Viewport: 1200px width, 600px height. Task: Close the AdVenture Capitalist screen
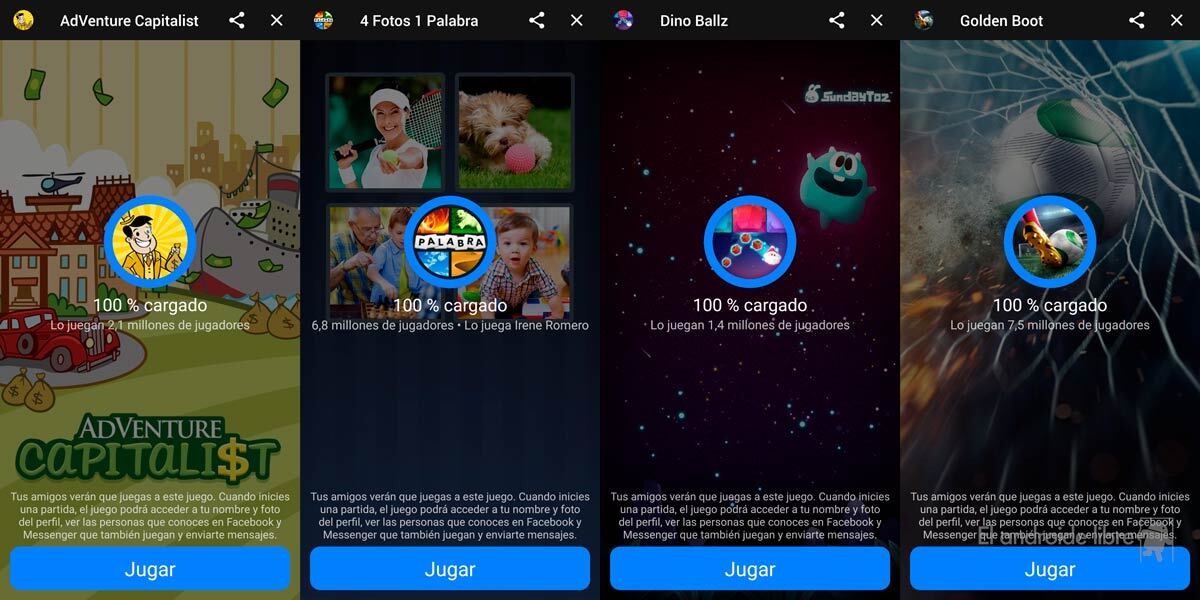pyautogui.click(x=277, y=20)
